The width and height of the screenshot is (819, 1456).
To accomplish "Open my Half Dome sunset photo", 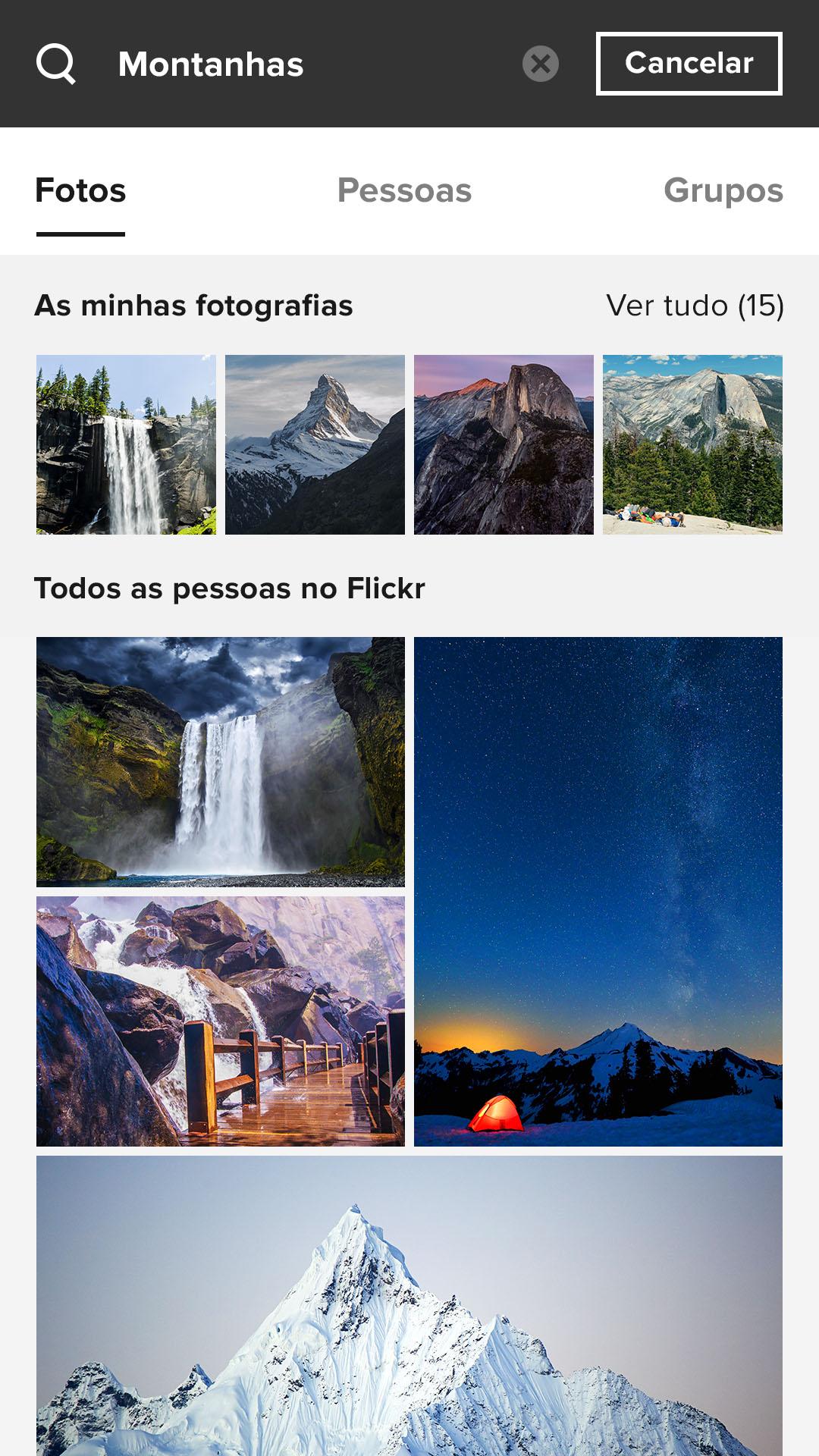I will coord(504,444).
